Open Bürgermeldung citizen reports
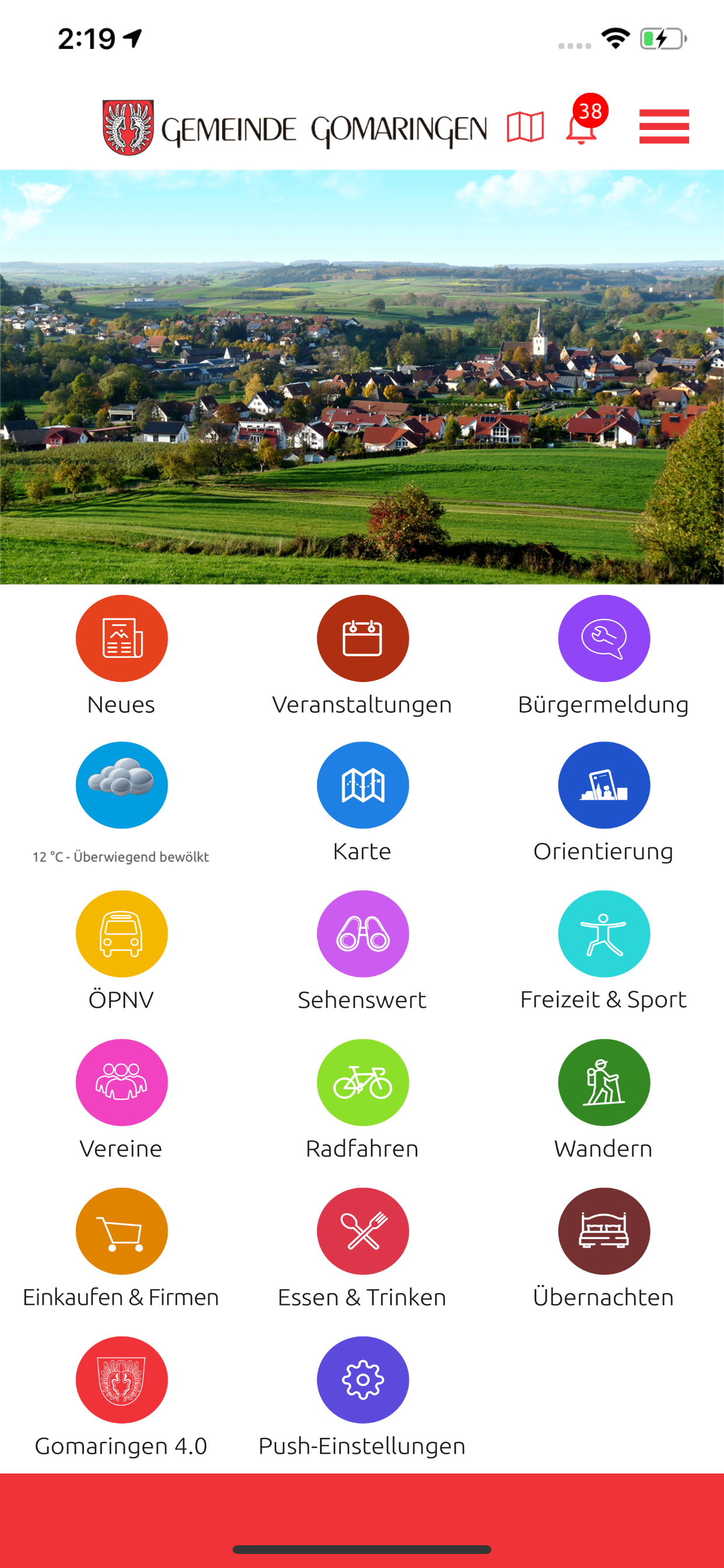 [603, 639]
